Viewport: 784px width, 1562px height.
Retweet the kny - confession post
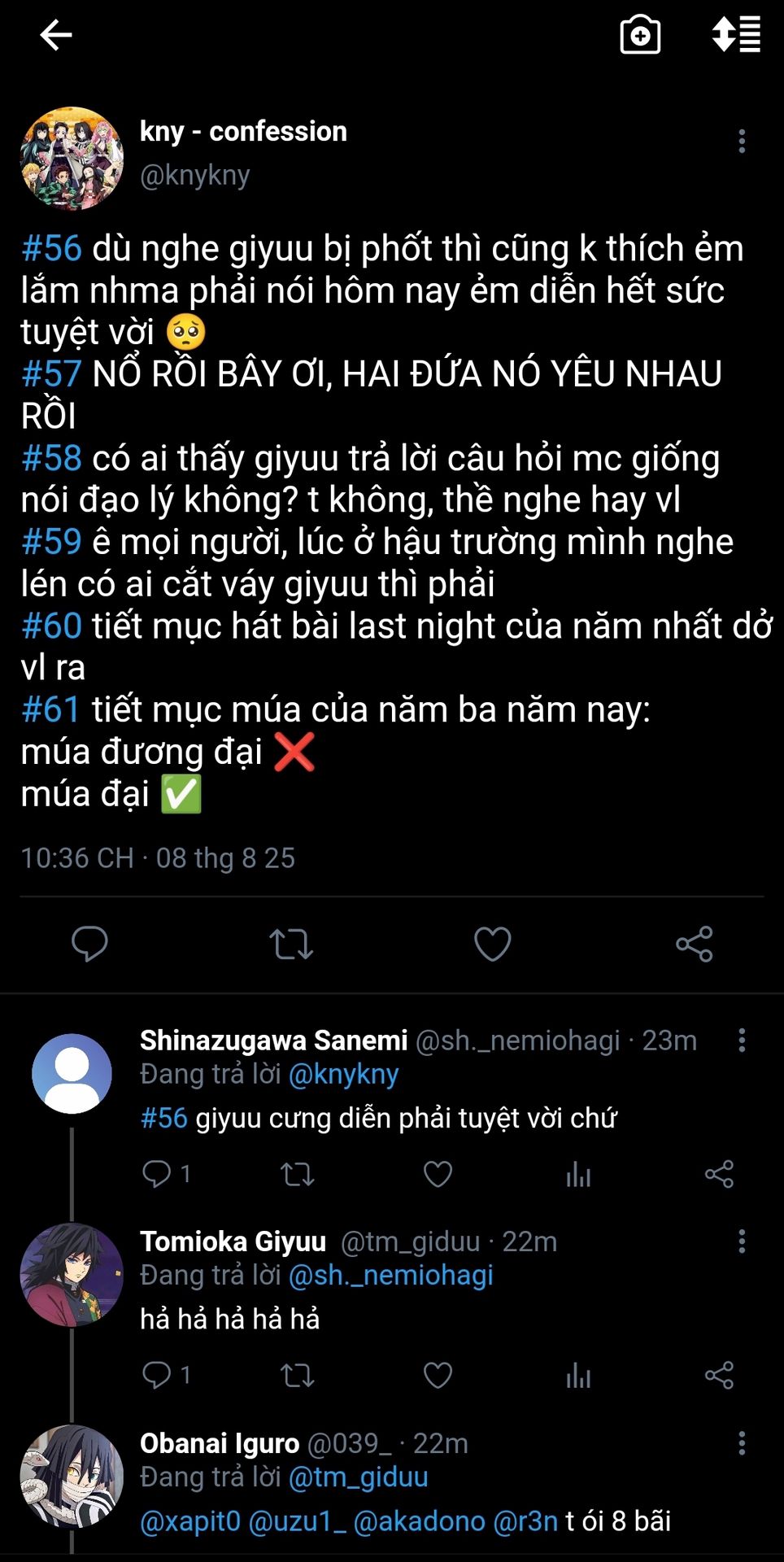coord(291,944)
